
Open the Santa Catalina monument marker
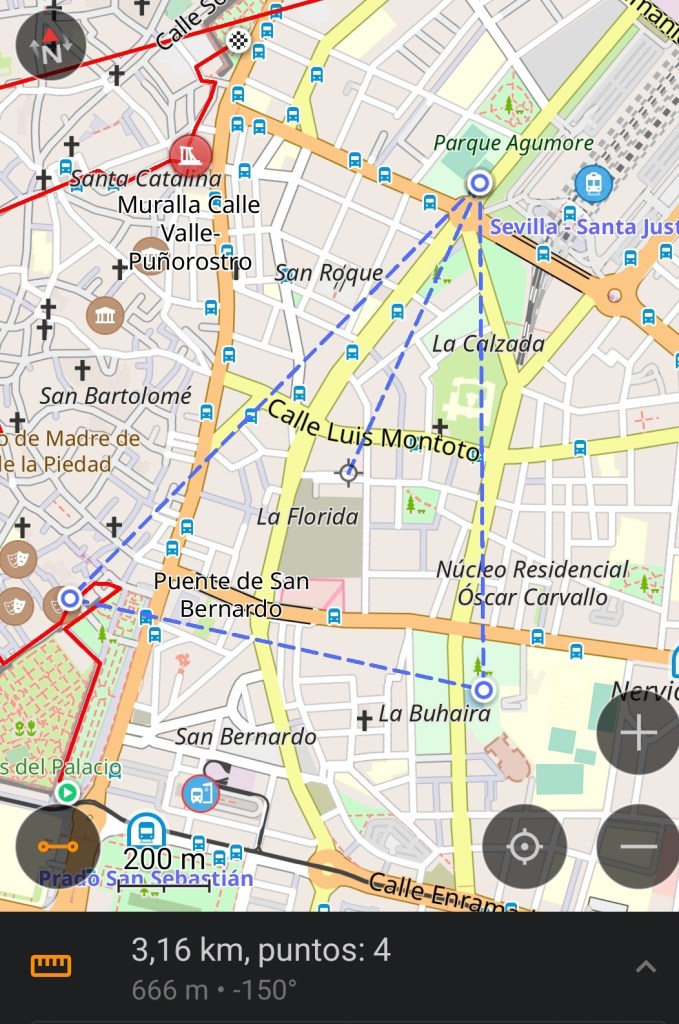point(189,155)
